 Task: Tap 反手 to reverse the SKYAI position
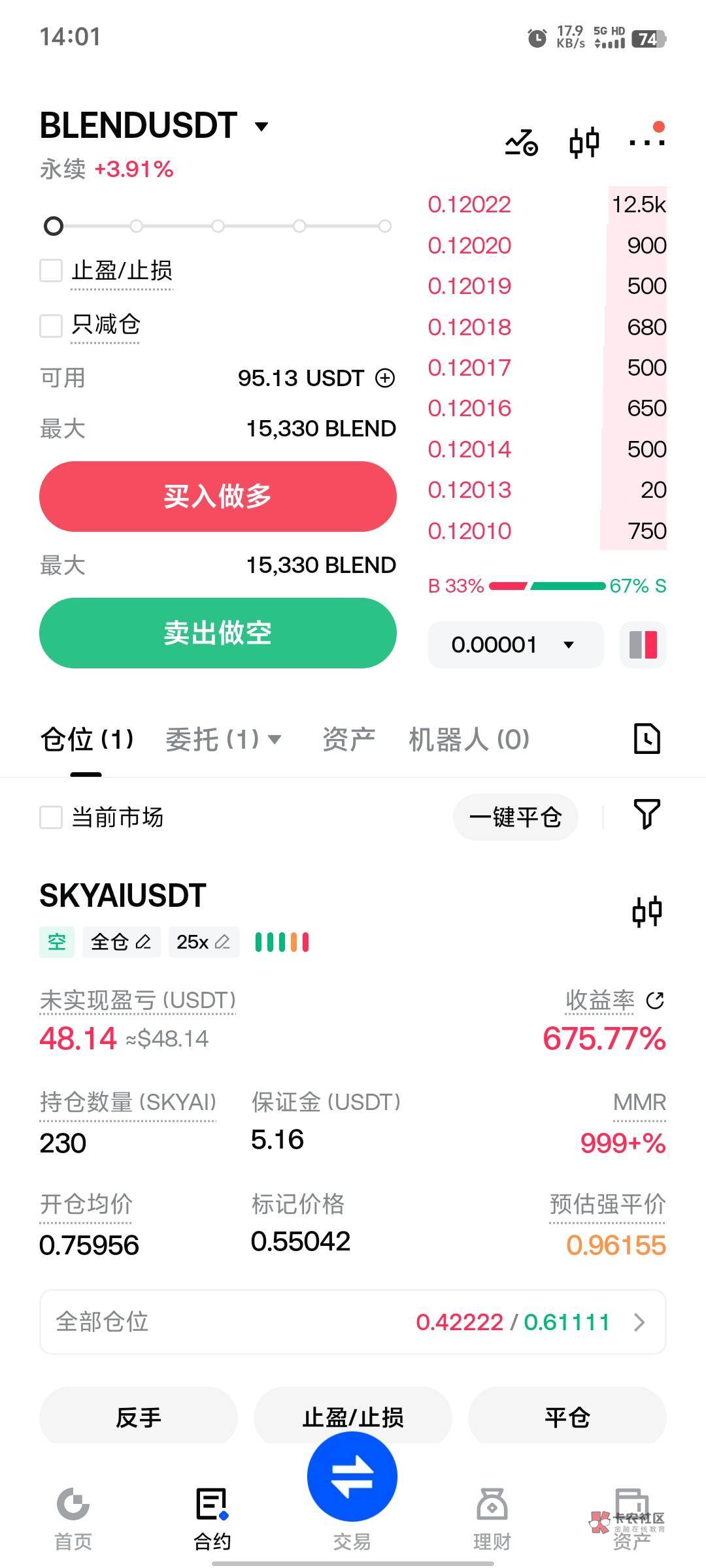(x=139, y=1417)
